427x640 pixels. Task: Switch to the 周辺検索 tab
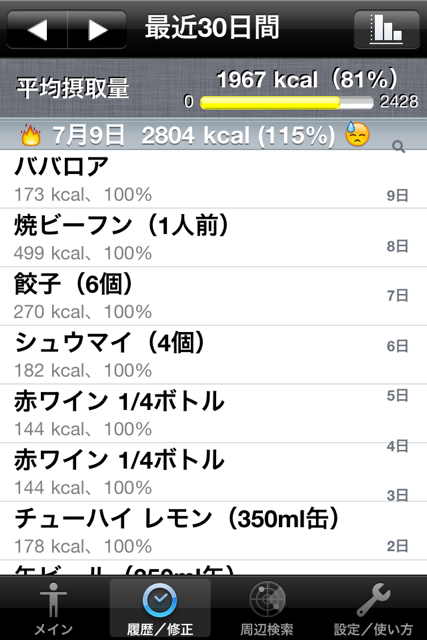click(x=267, y=608)
